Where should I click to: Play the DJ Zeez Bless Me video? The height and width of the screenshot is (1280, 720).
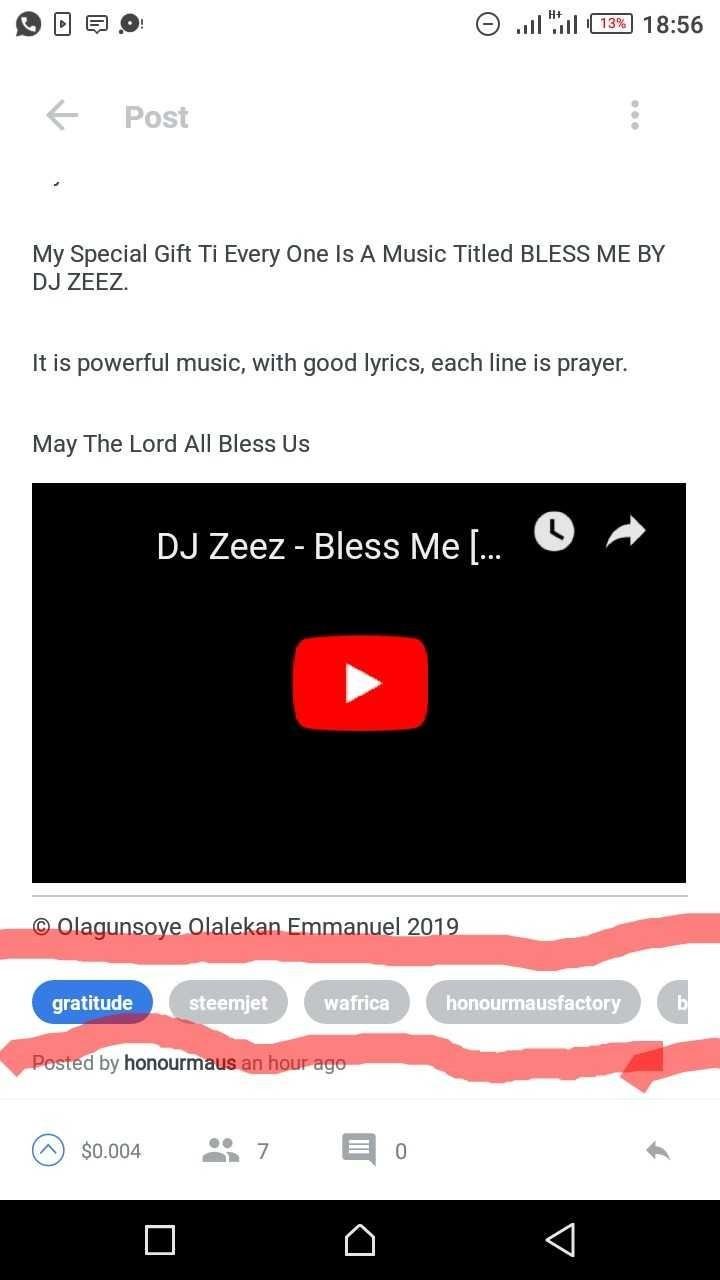[x=360, y=683]
